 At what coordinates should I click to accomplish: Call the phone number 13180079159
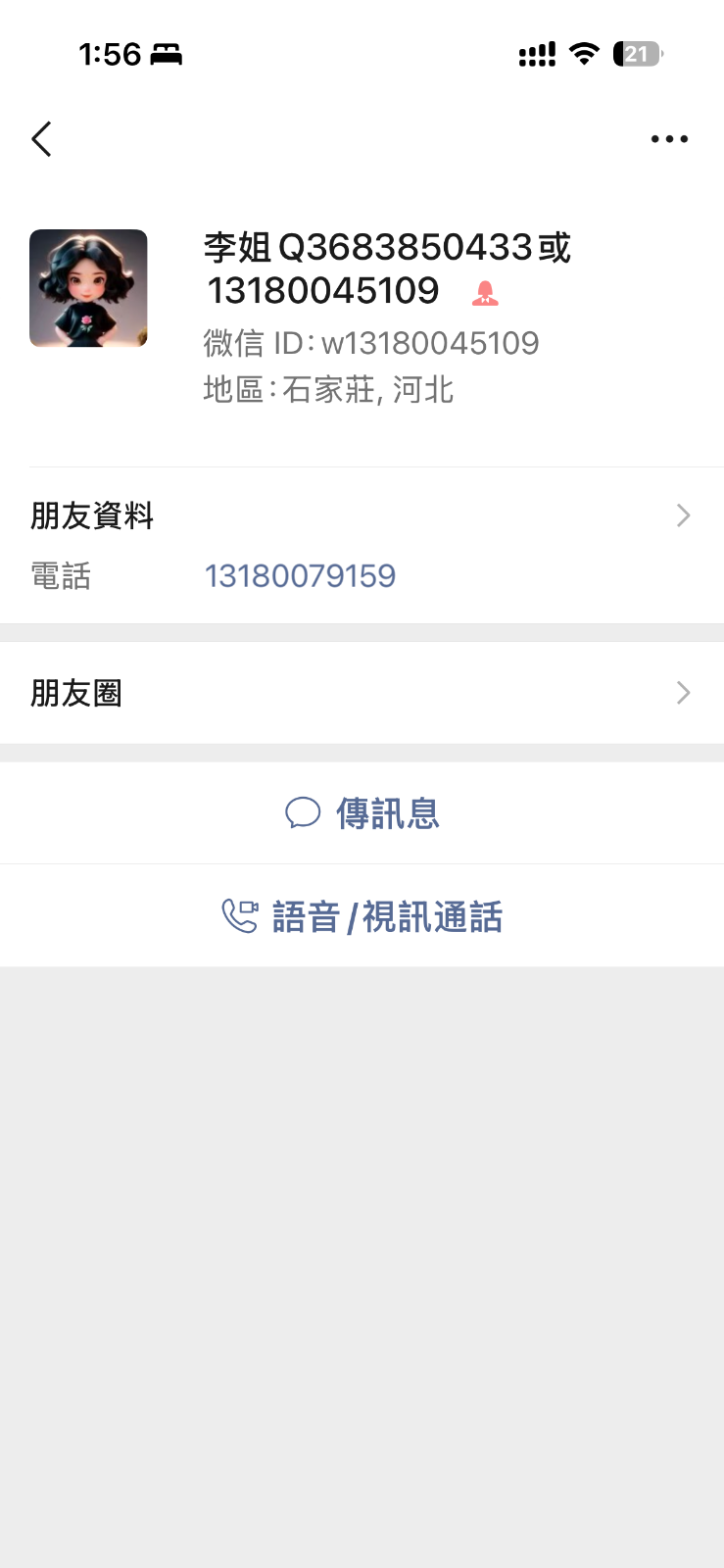301,575
